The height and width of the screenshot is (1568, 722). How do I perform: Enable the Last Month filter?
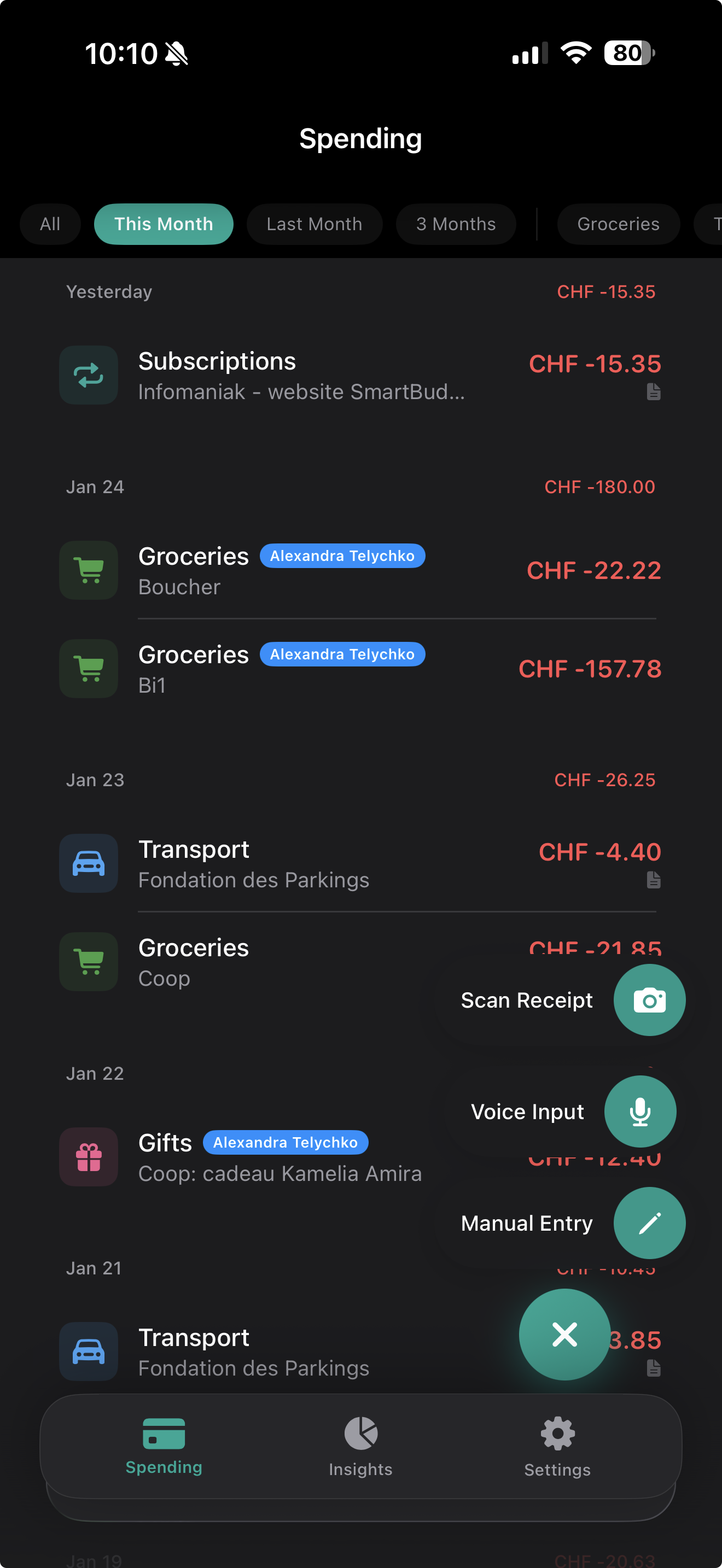314,224
